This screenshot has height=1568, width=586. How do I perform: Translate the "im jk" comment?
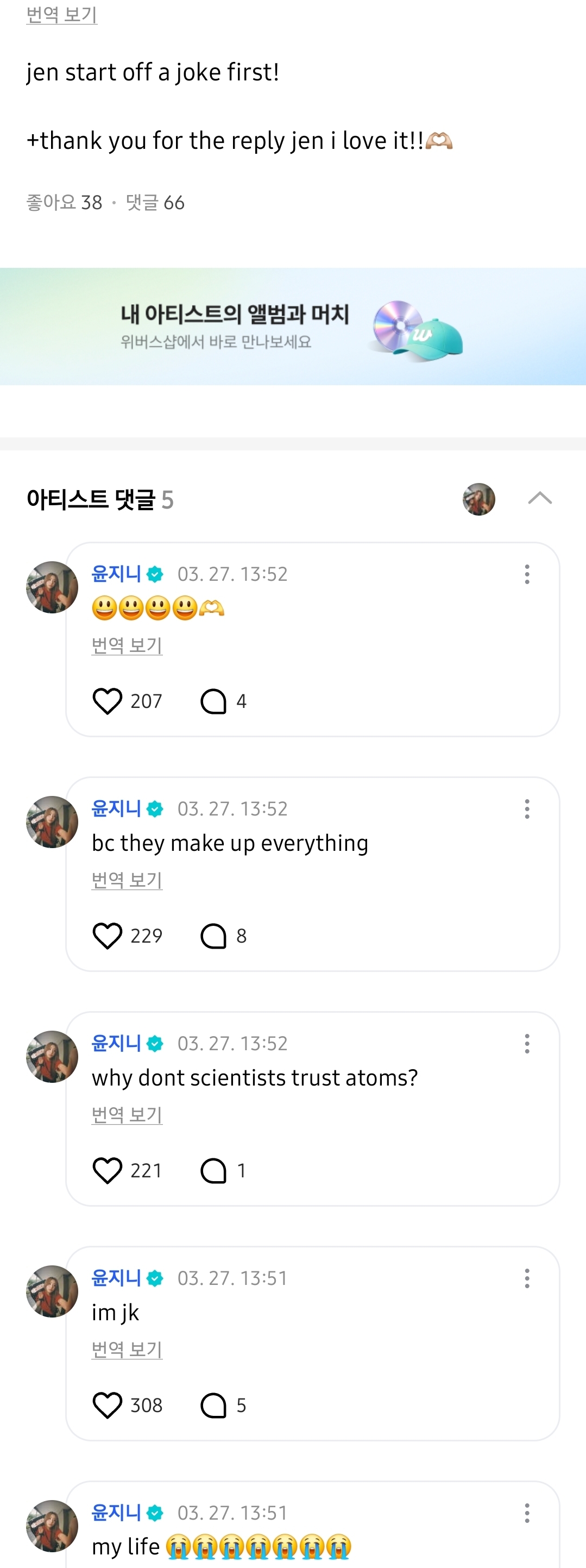(127, 1350)
